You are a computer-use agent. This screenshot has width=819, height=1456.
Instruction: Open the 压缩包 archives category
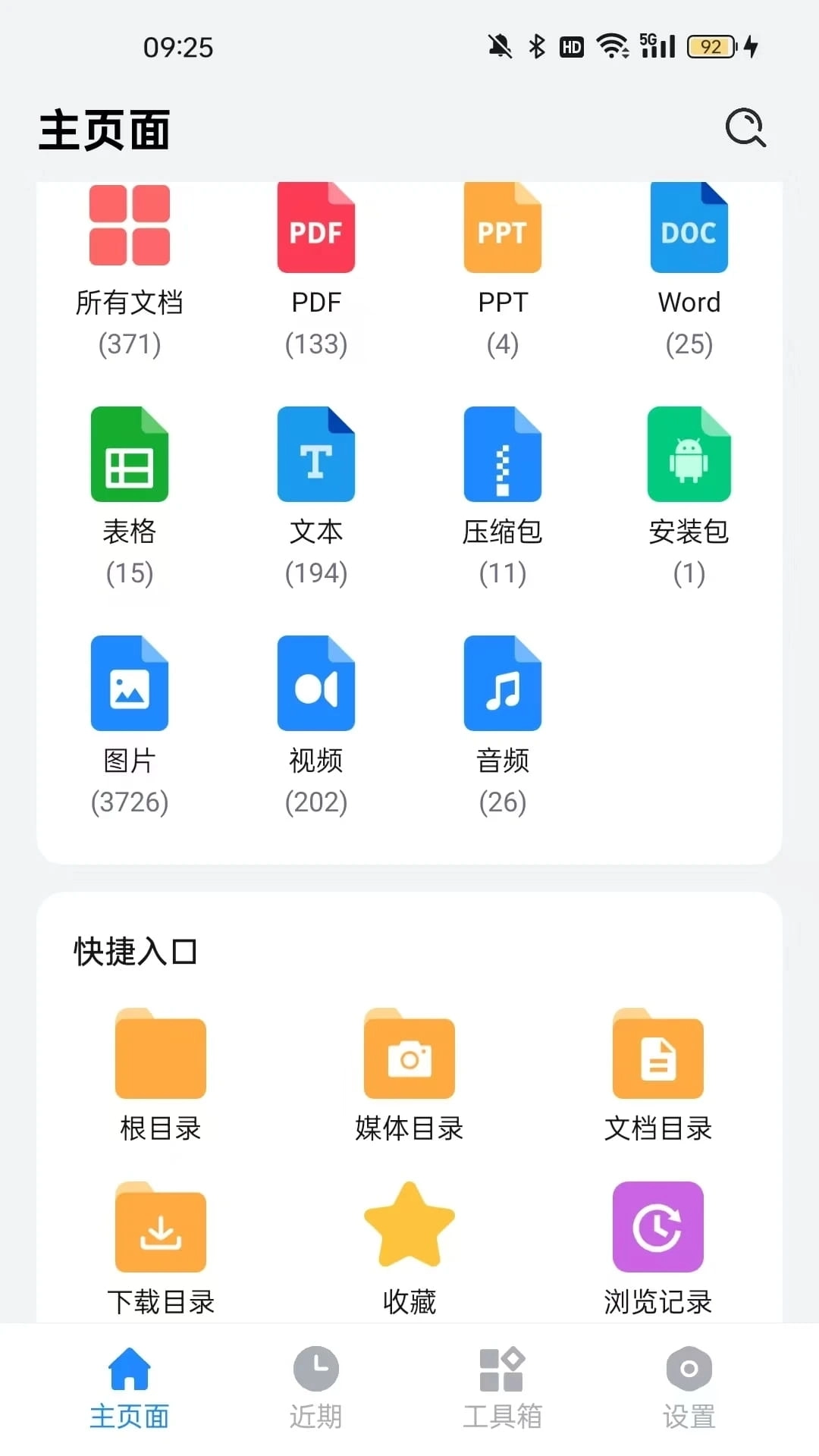503,478
